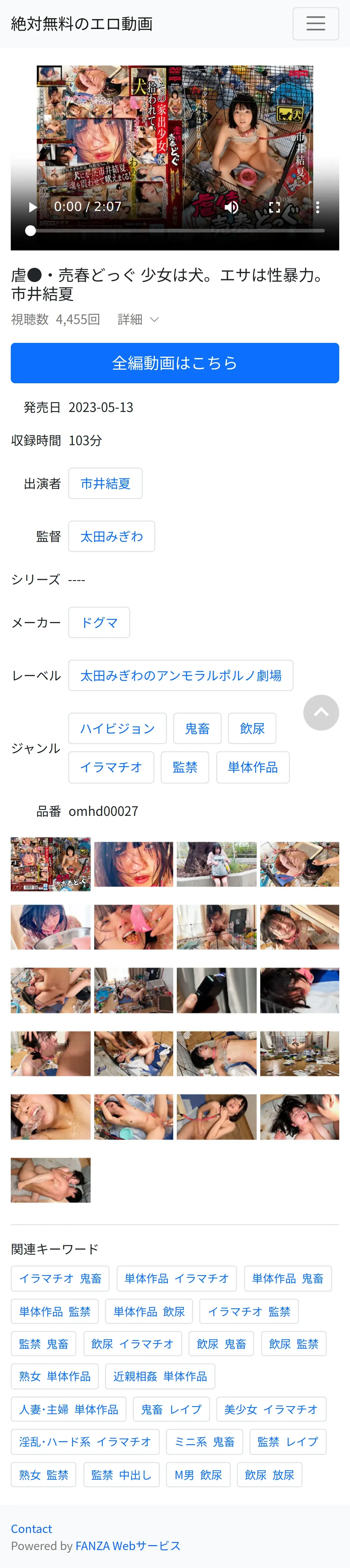
Task: Expand the 詳細 details section
Action: point(138,320)
